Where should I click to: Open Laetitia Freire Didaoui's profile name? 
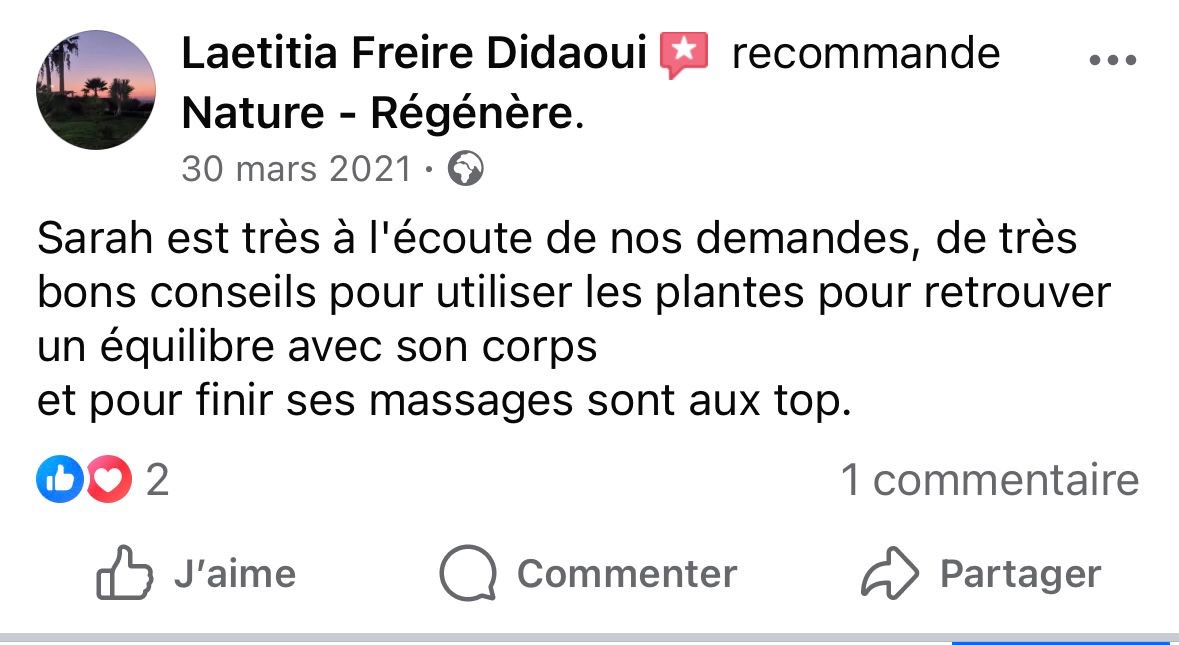(x=414, y=53)
